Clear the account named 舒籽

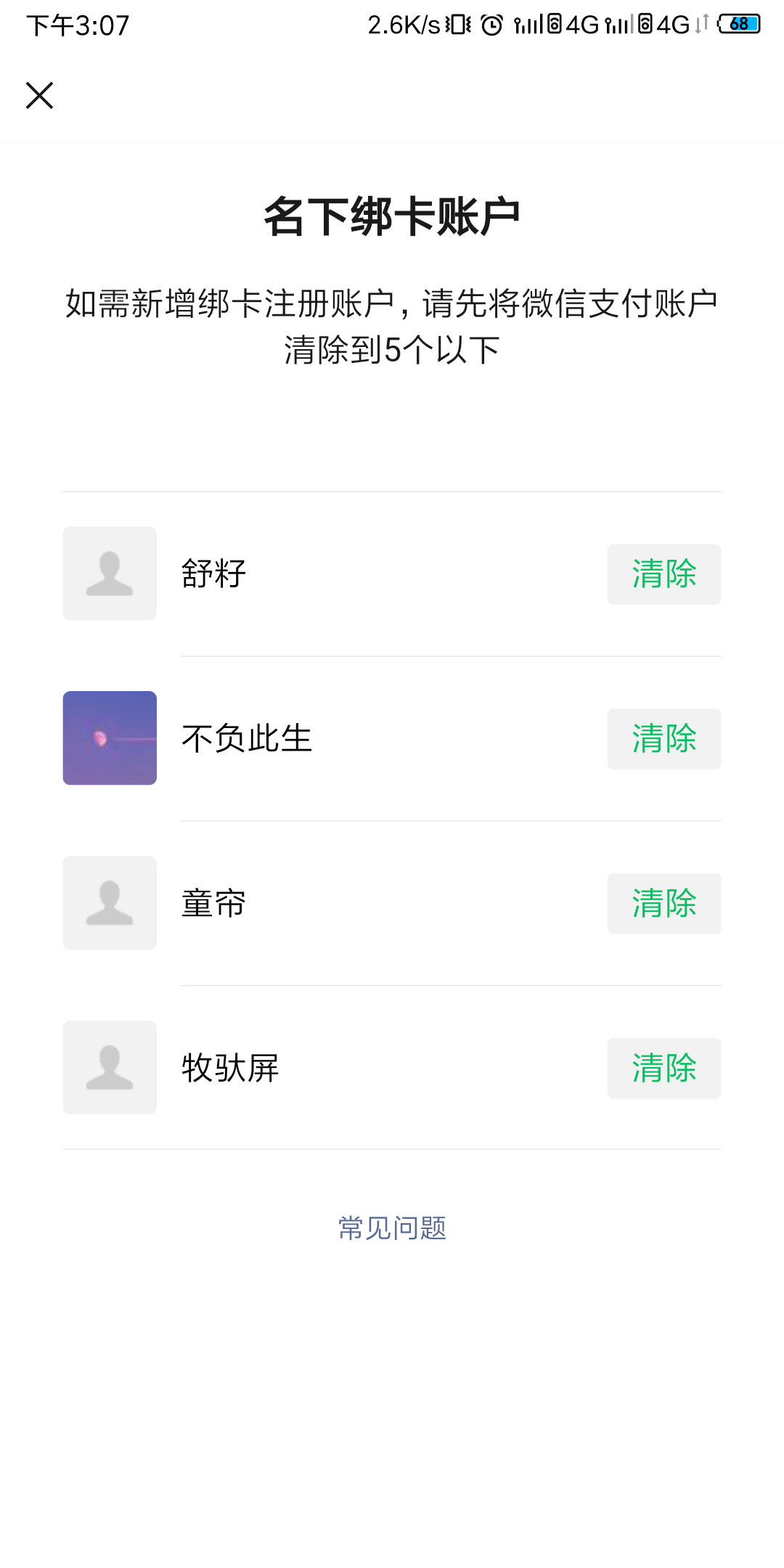[x=663, y=574]
